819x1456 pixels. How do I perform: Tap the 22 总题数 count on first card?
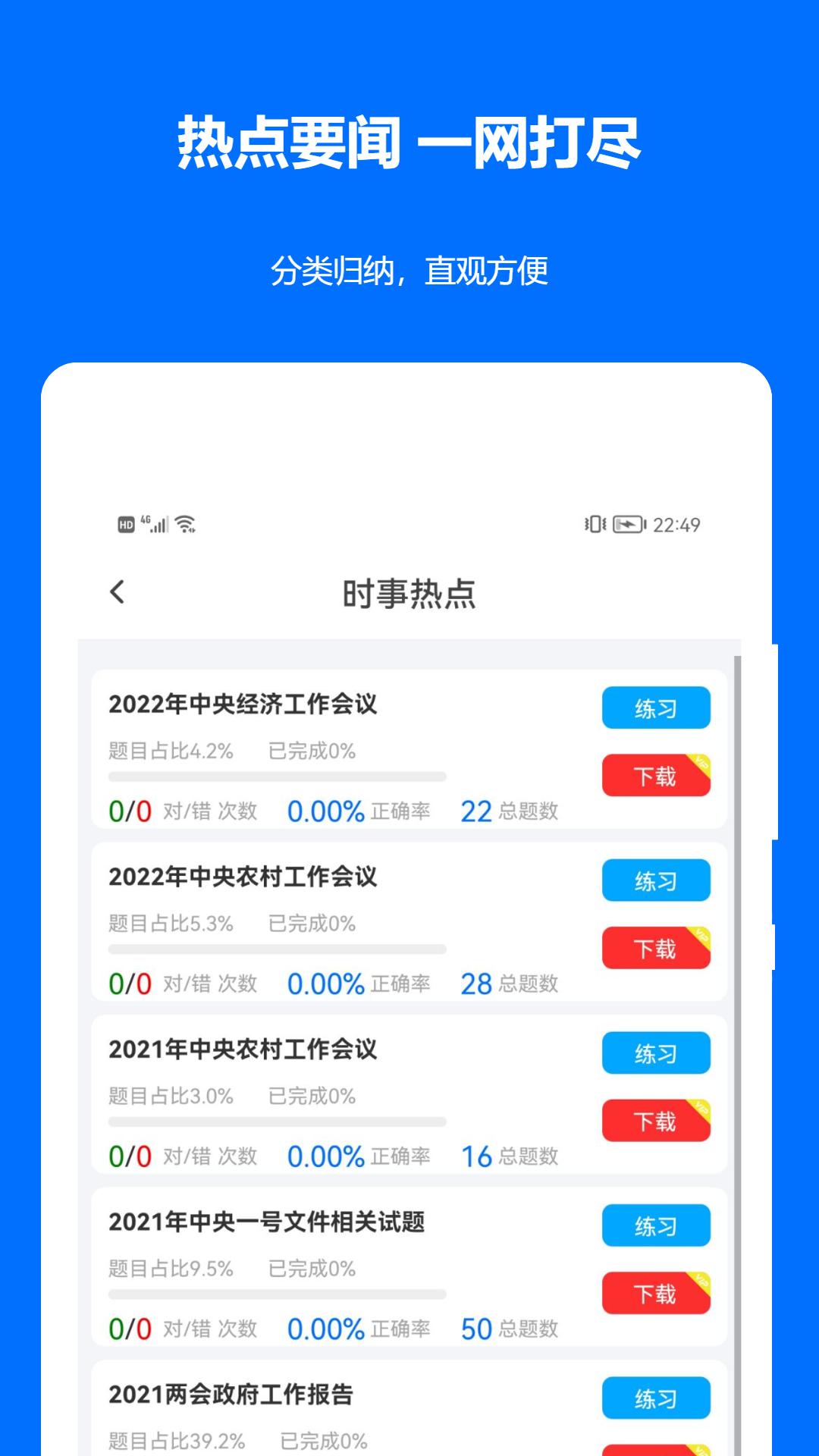tap(508, 811)
